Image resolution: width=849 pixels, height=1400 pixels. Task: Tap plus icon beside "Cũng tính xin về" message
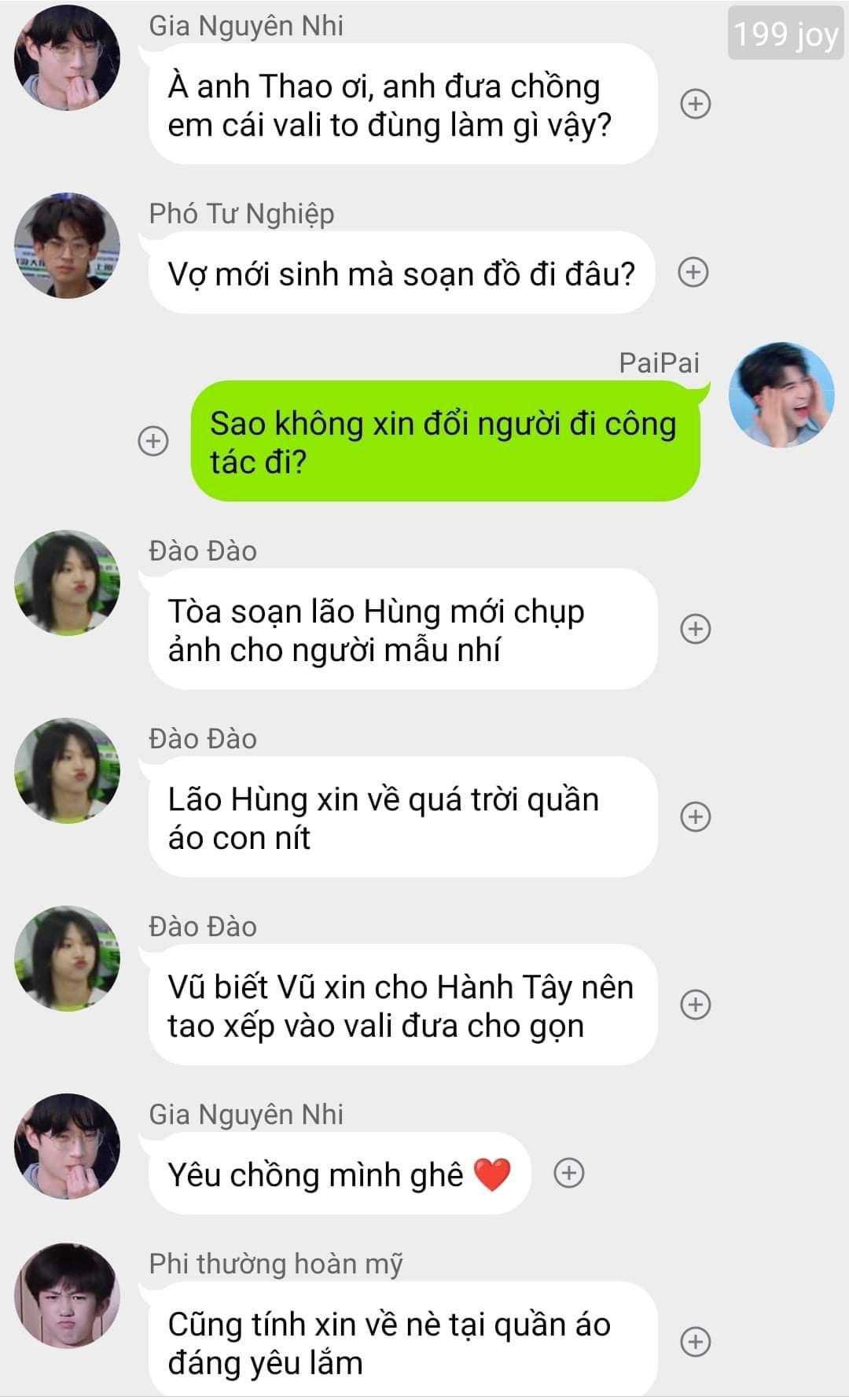point(695,1342)
